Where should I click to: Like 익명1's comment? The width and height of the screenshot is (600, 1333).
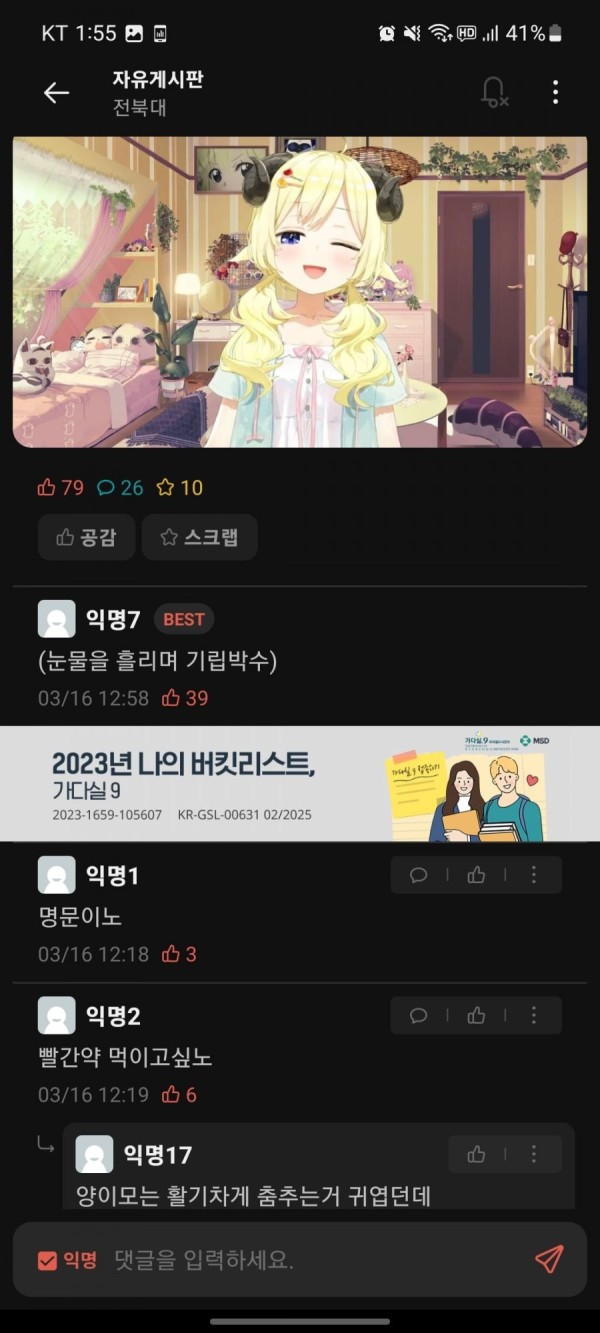click(x=476, y=875)
